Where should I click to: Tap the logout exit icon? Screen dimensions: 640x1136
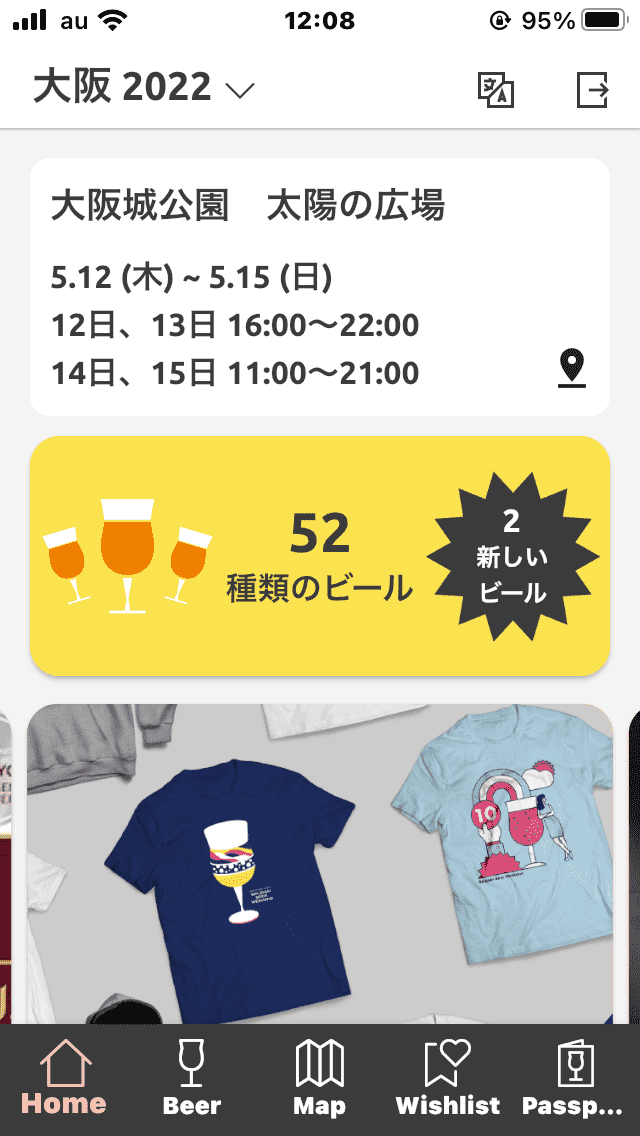tap(593, 89)
